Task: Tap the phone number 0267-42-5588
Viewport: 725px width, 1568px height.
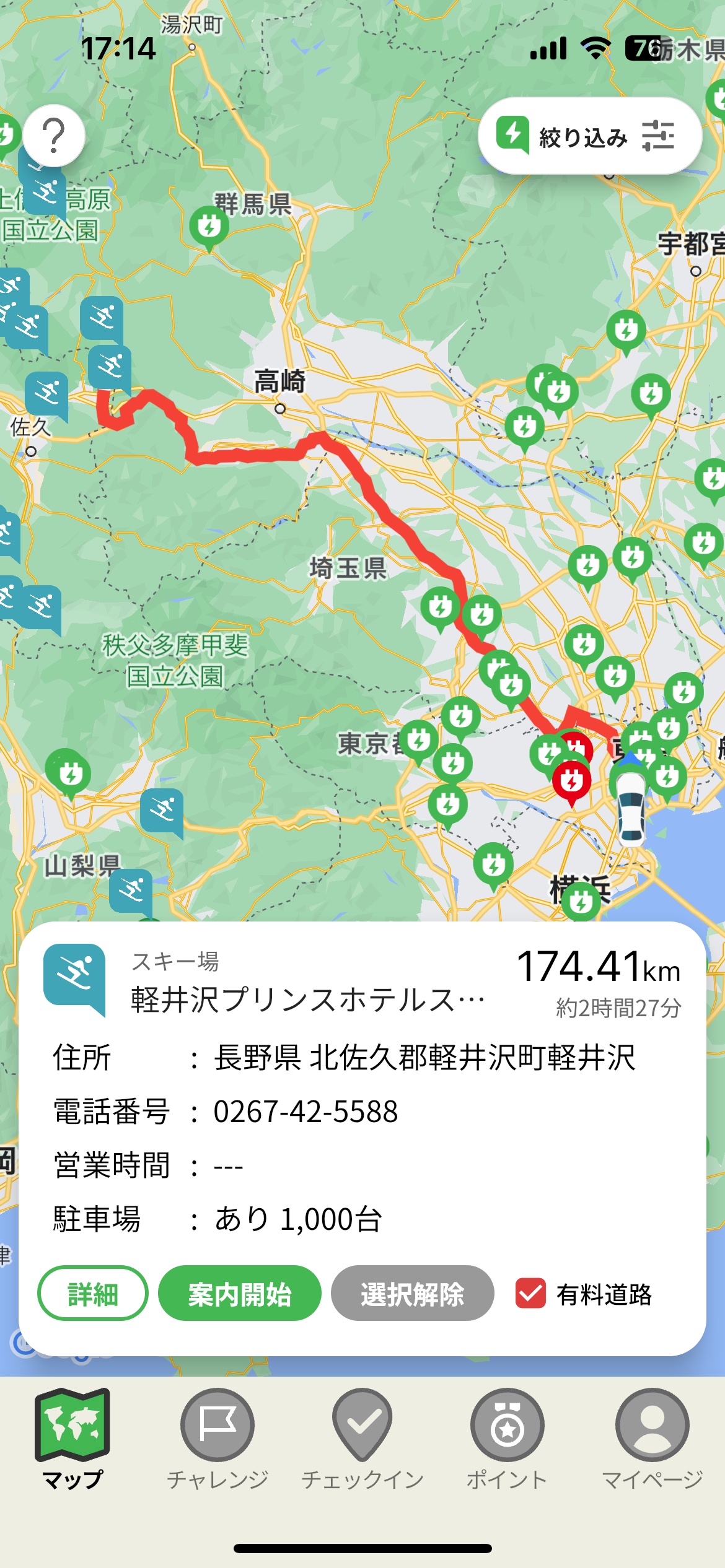Action: (x=307, y=1110)
